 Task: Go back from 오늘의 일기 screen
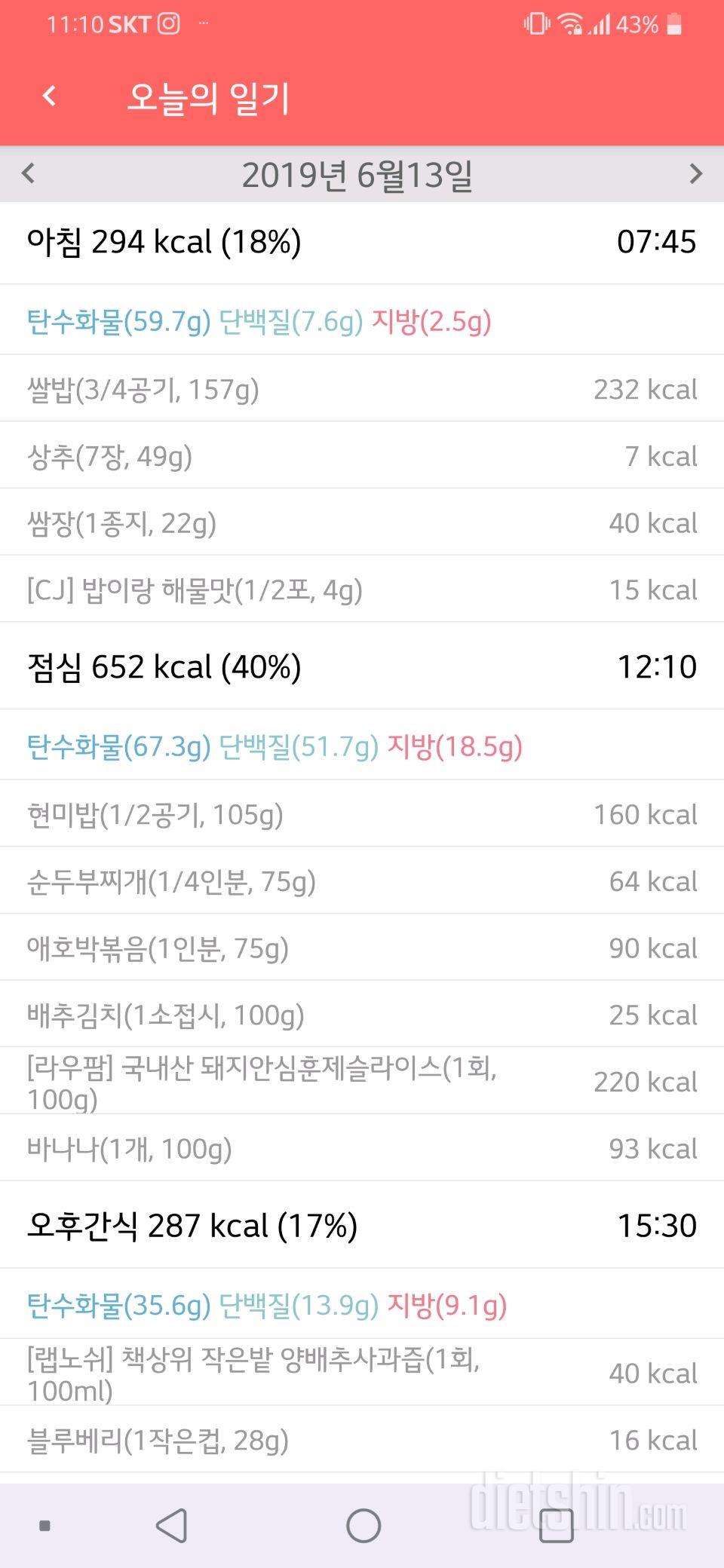(x=50, y=96)
